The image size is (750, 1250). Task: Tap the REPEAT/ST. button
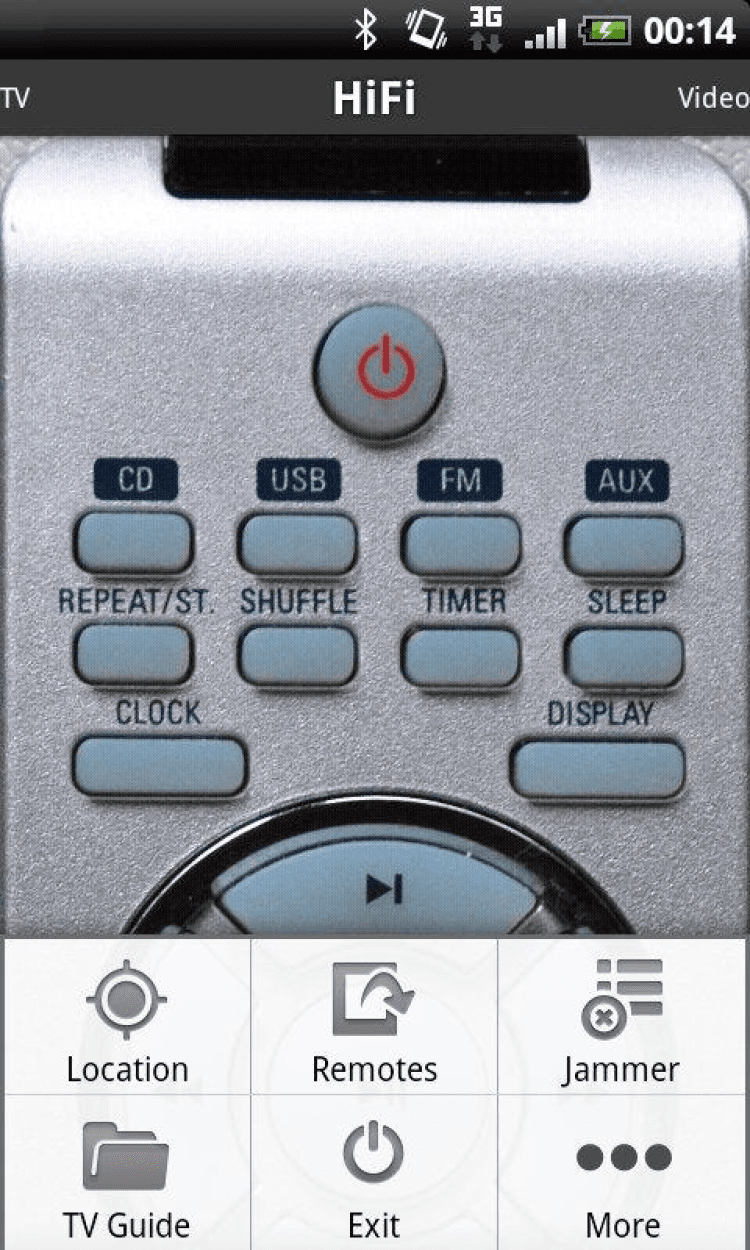click(x=132, y=656)
